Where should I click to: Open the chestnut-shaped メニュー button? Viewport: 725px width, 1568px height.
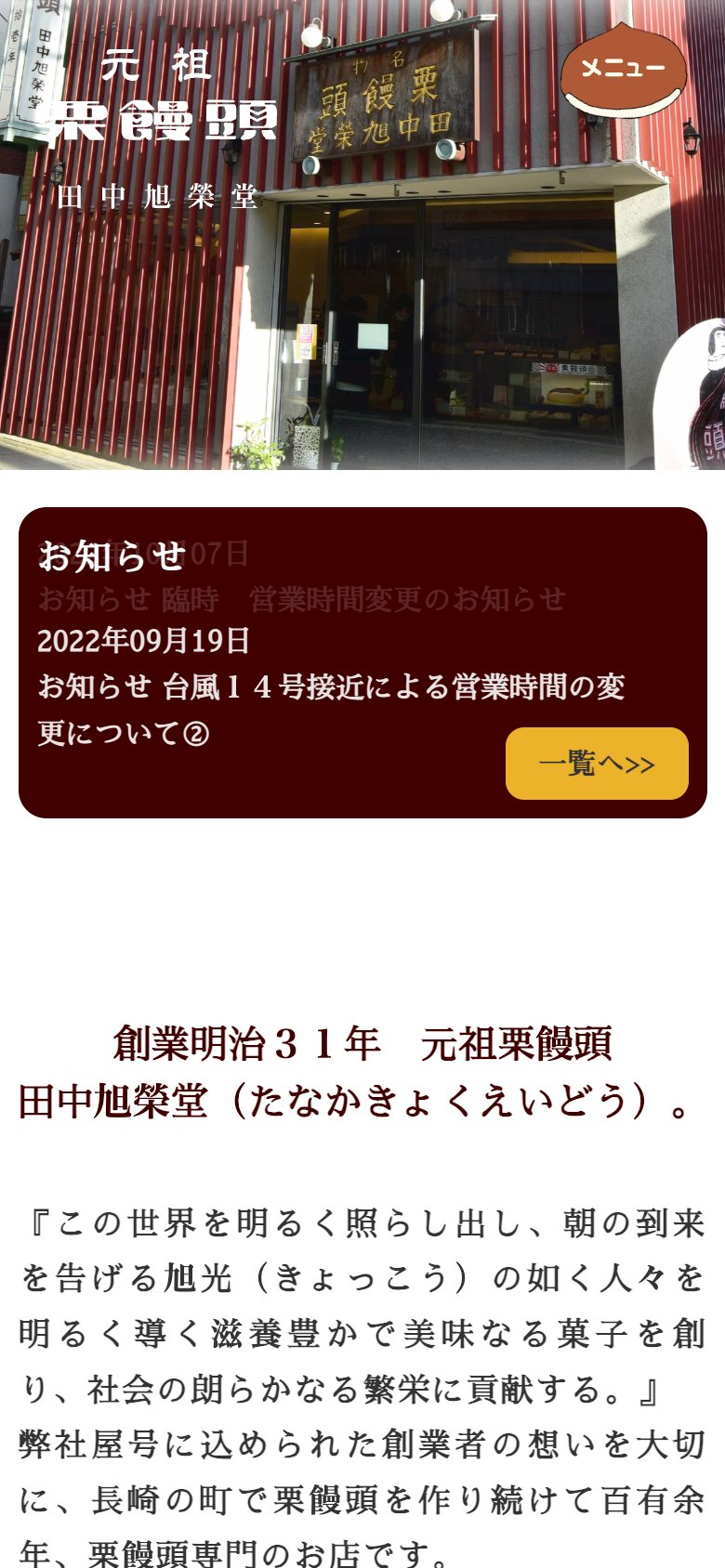click(x=623, y=70)
